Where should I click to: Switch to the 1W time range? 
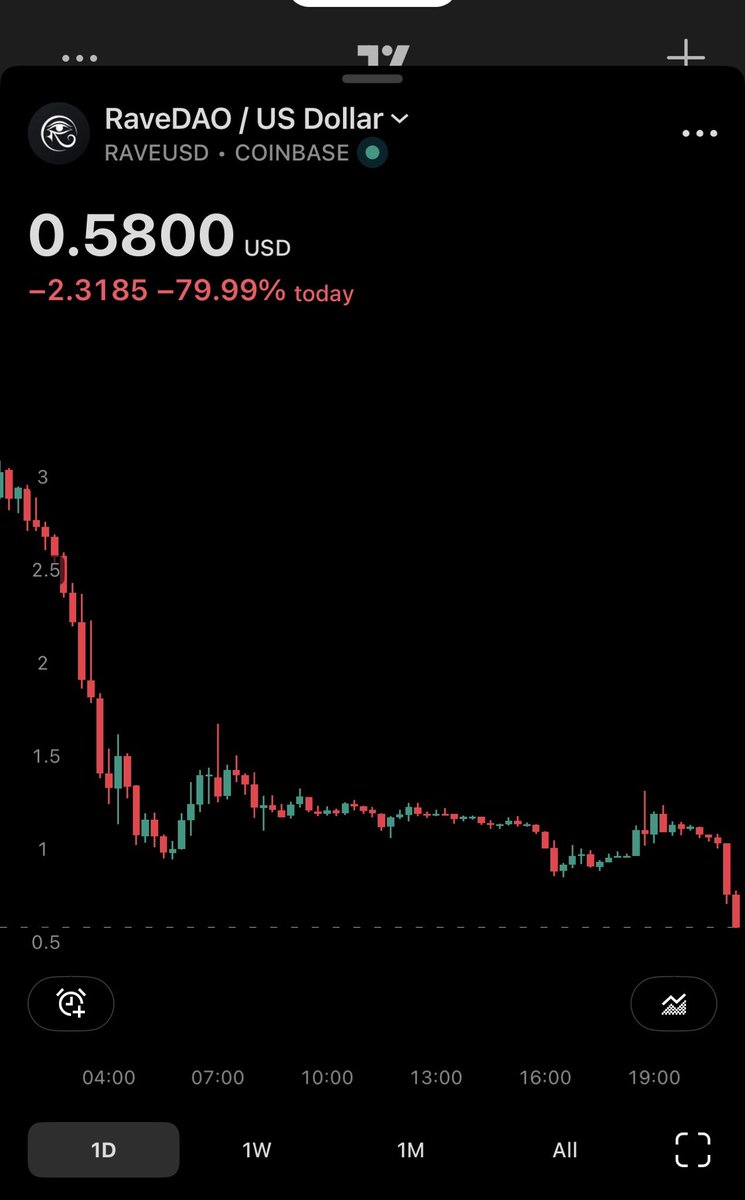[x=257, y=1150]
